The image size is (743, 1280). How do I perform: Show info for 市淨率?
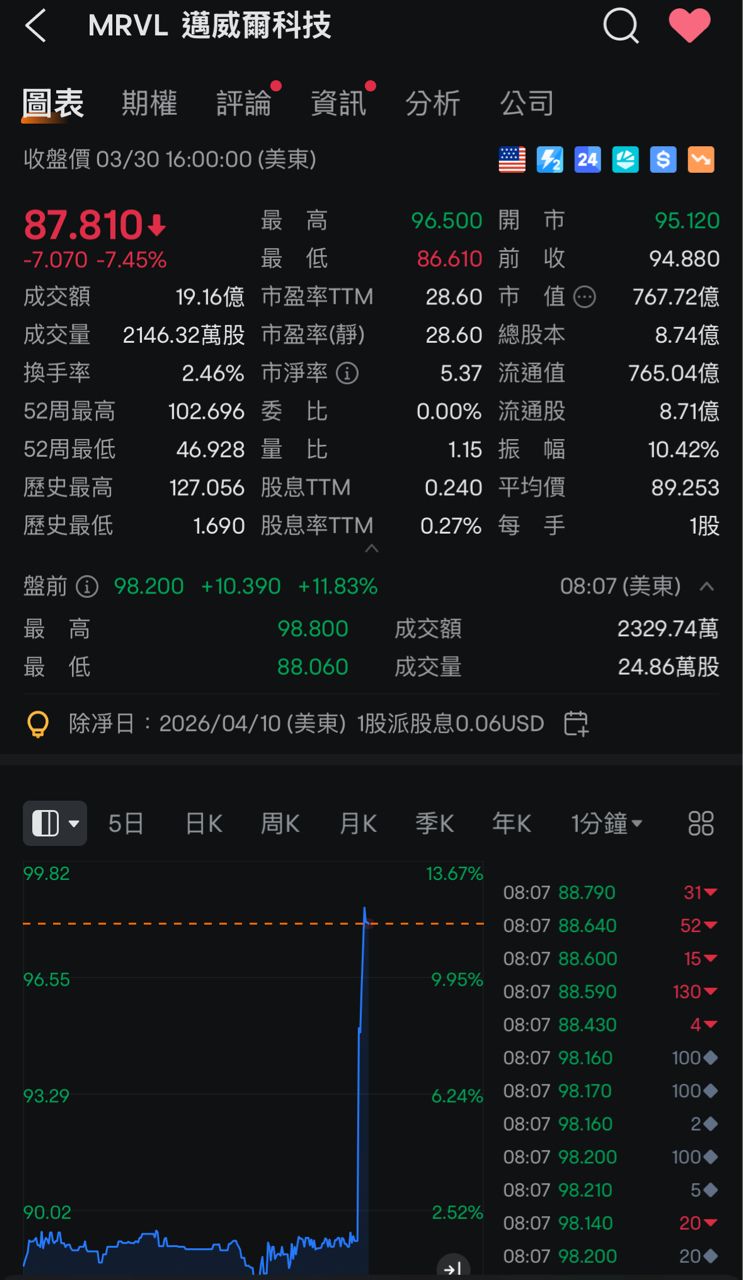(347, 373)
